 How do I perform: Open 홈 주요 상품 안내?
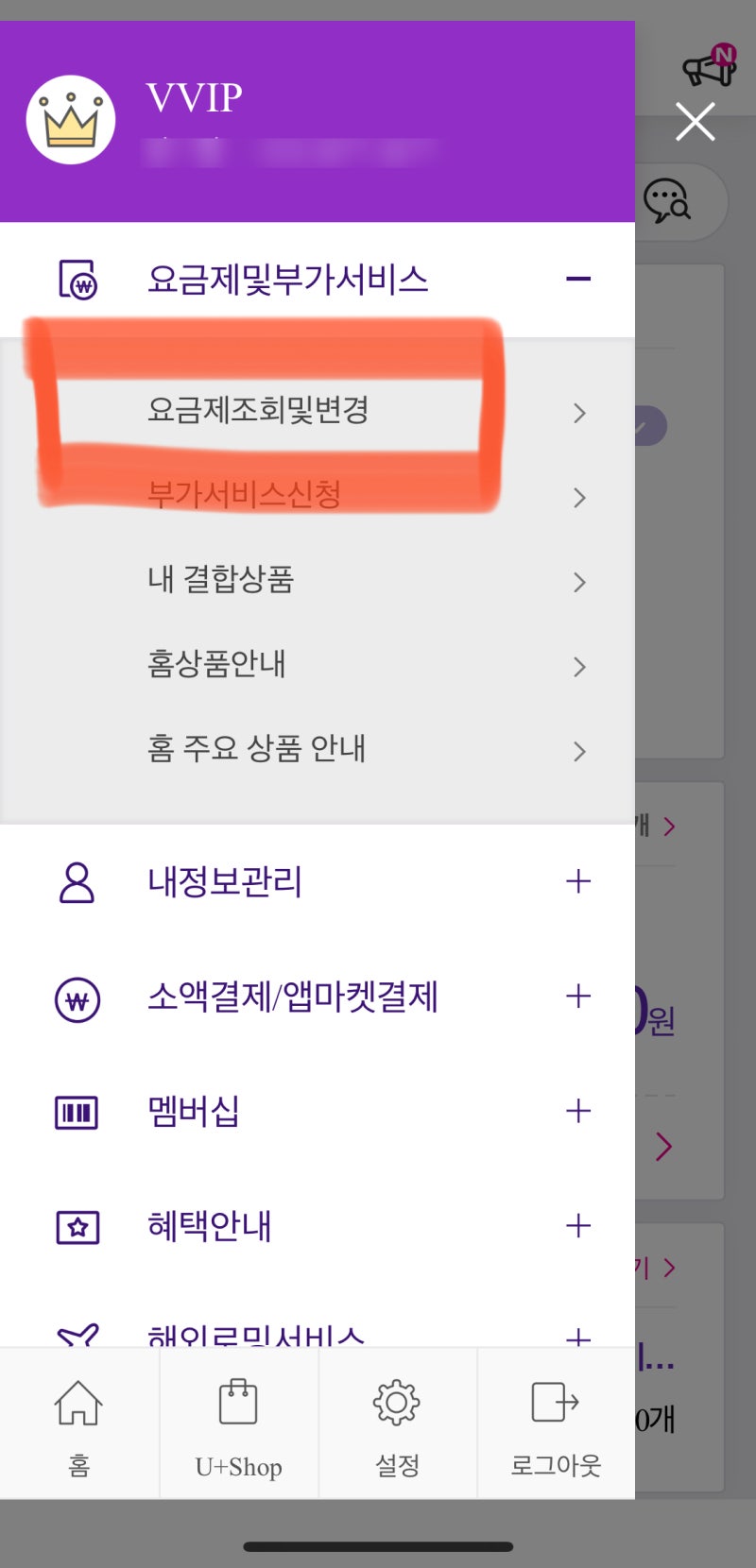coord(257,749)
